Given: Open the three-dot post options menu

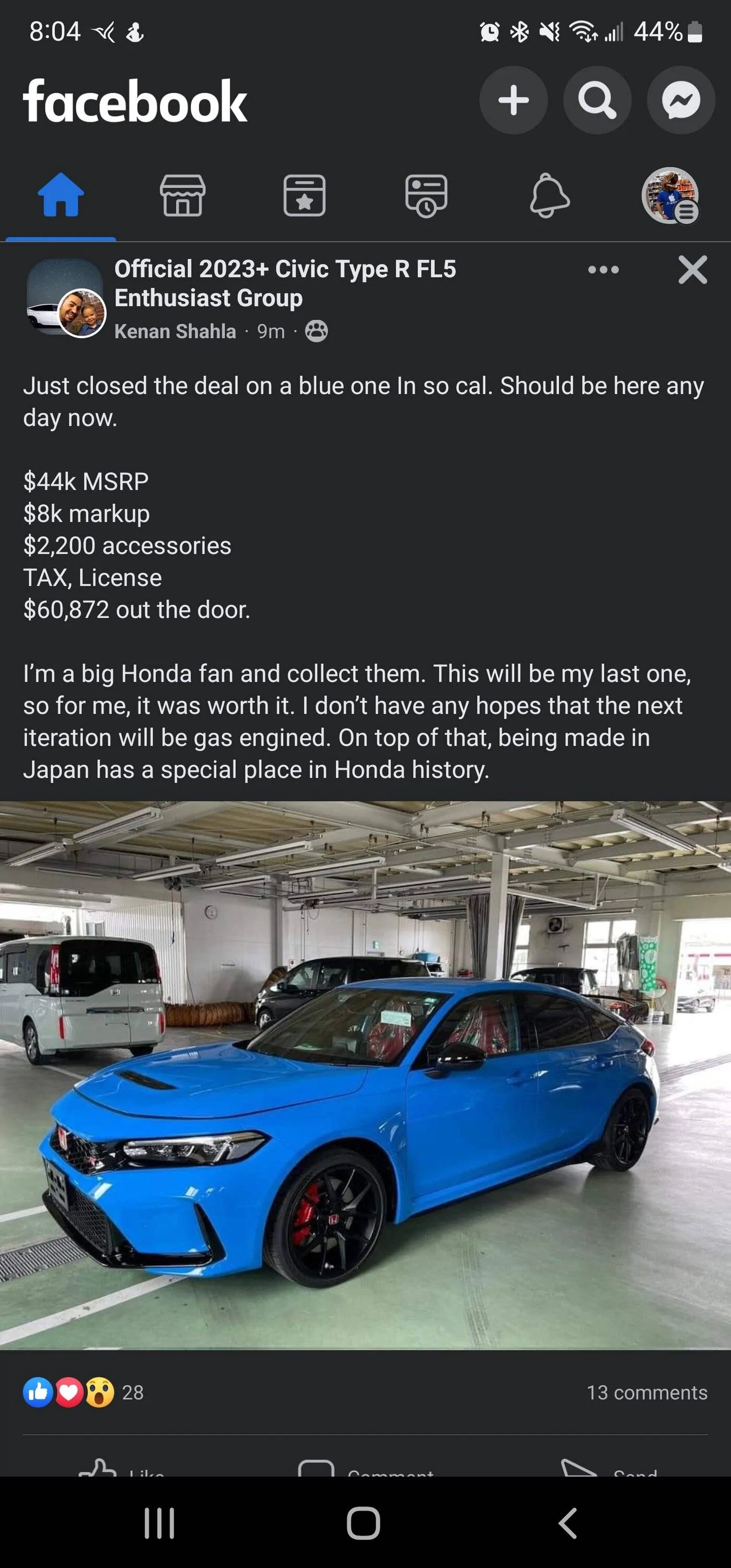Looking at the screenshot, I should pos(603,270).
